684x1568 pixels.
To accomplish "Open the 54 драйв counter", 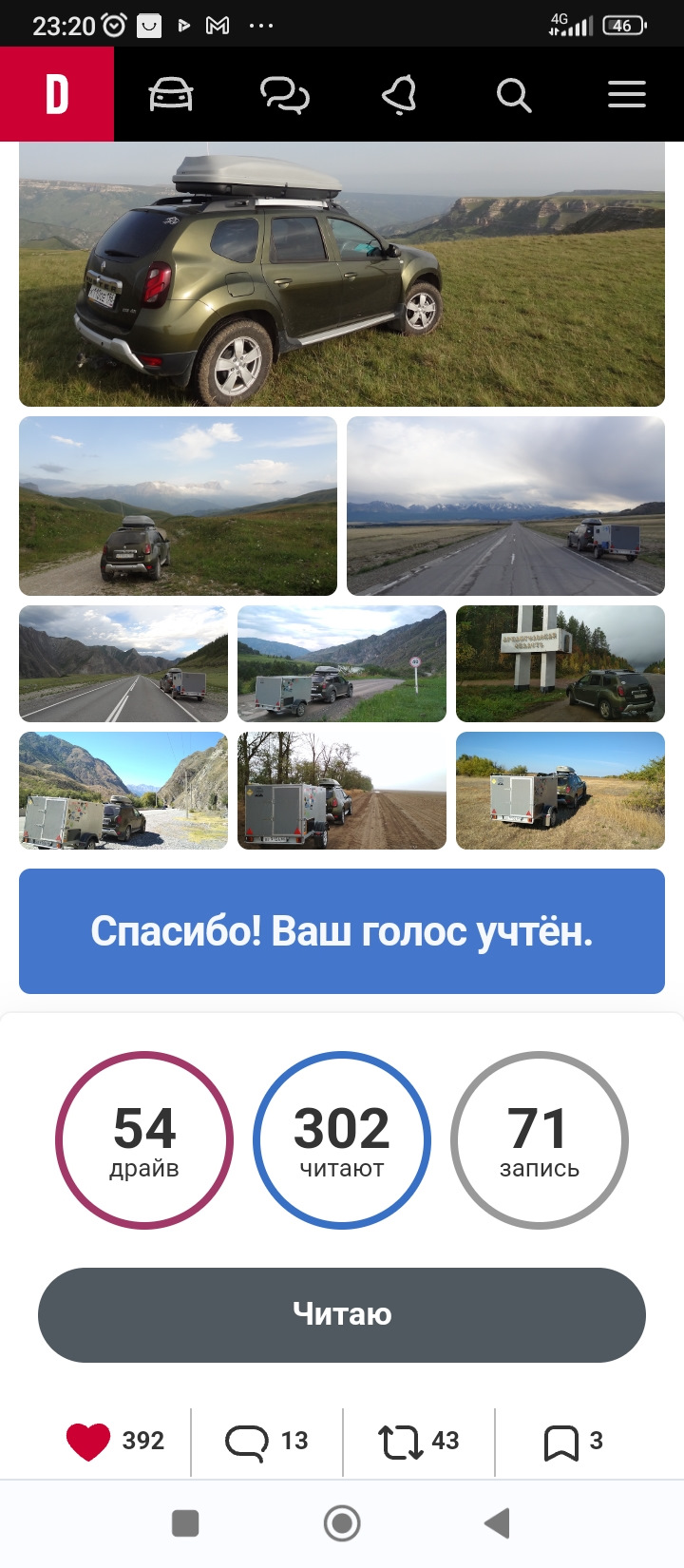I will pyautogui.click(x=144, y=1139).
